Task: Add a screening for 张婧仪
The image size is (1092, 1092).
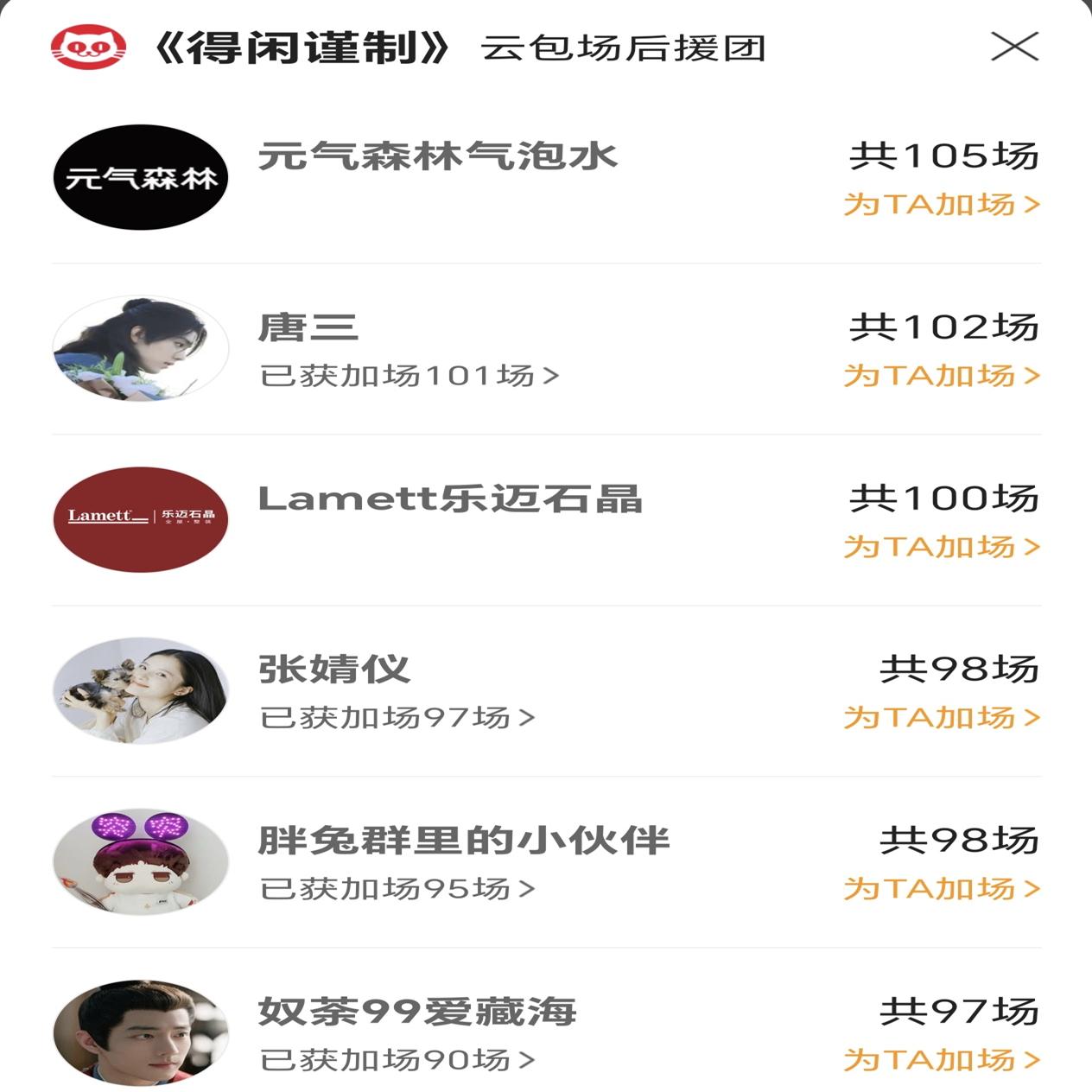Action: (x=942, y=718)
